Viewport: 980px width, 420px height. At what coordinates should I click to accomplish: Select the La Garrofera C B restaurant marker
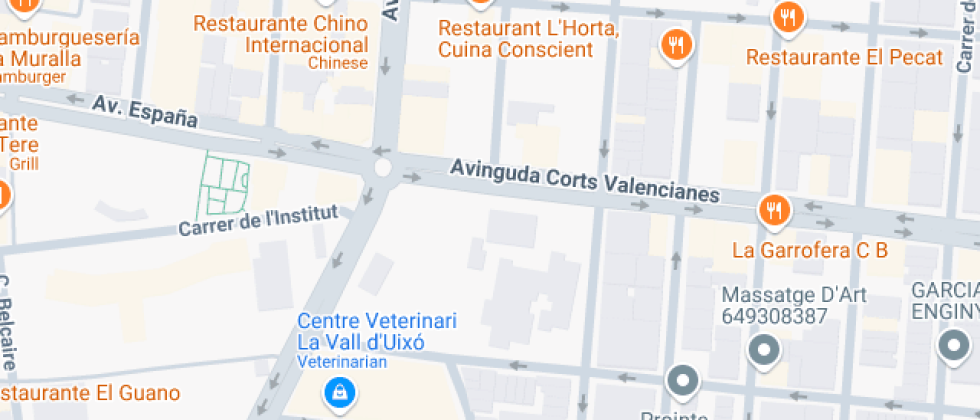click(x=775, y=210)
